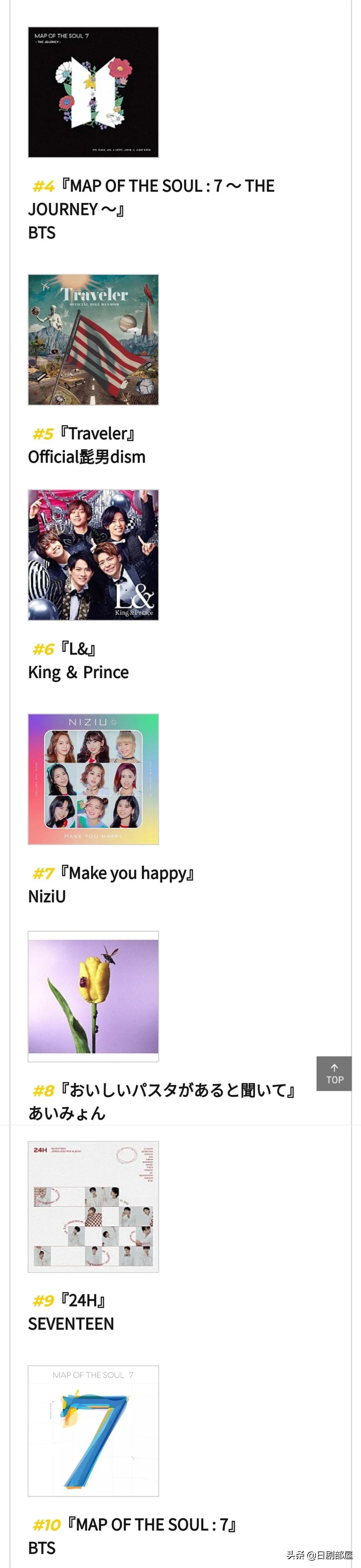Open King & Prince's L& album cover
Screen dimensions: 361x1568
(93, 555)
